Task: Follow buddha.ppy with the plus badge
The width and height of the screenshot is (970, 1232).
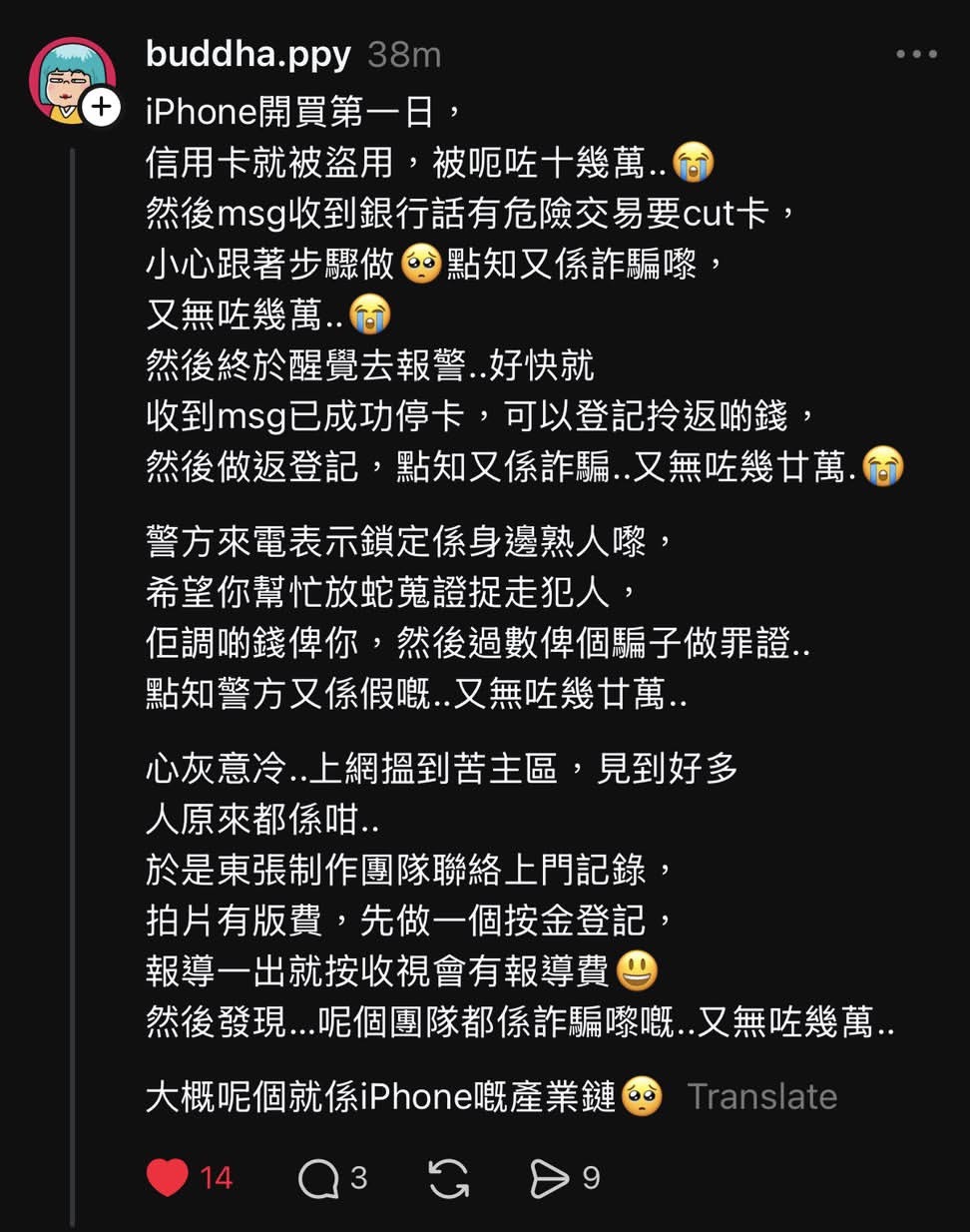Action: point(101,106)
